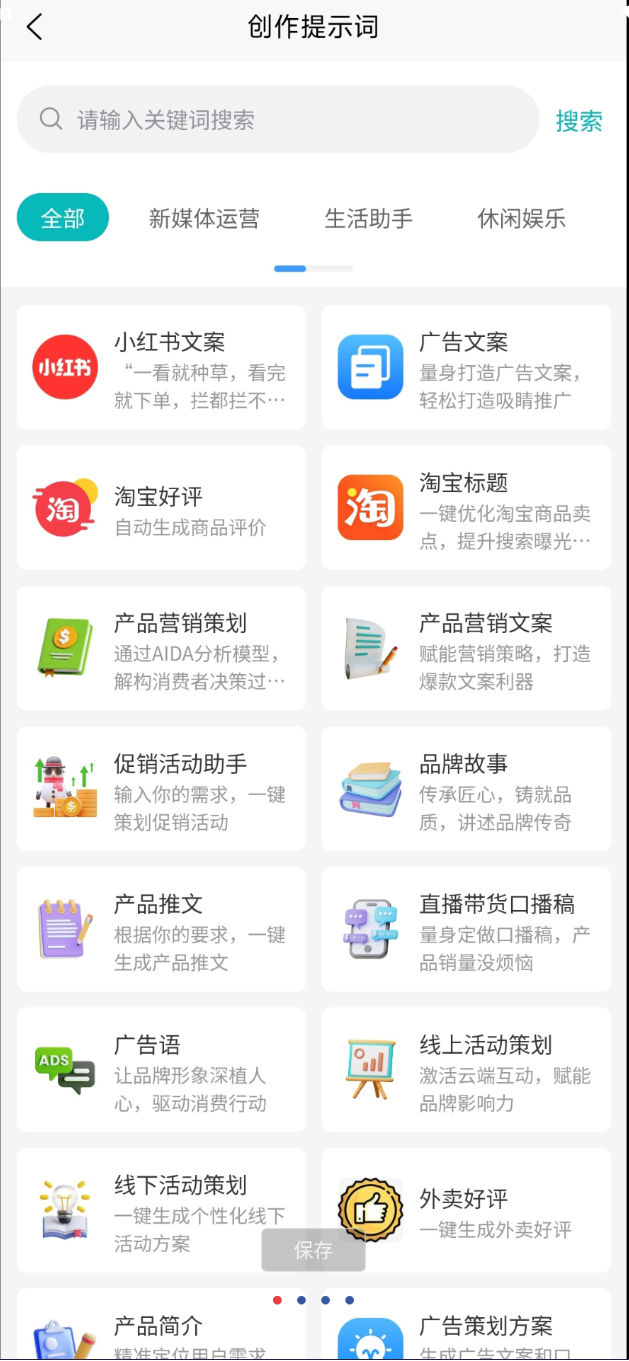Tap the 保存 button

point(313,1250)
